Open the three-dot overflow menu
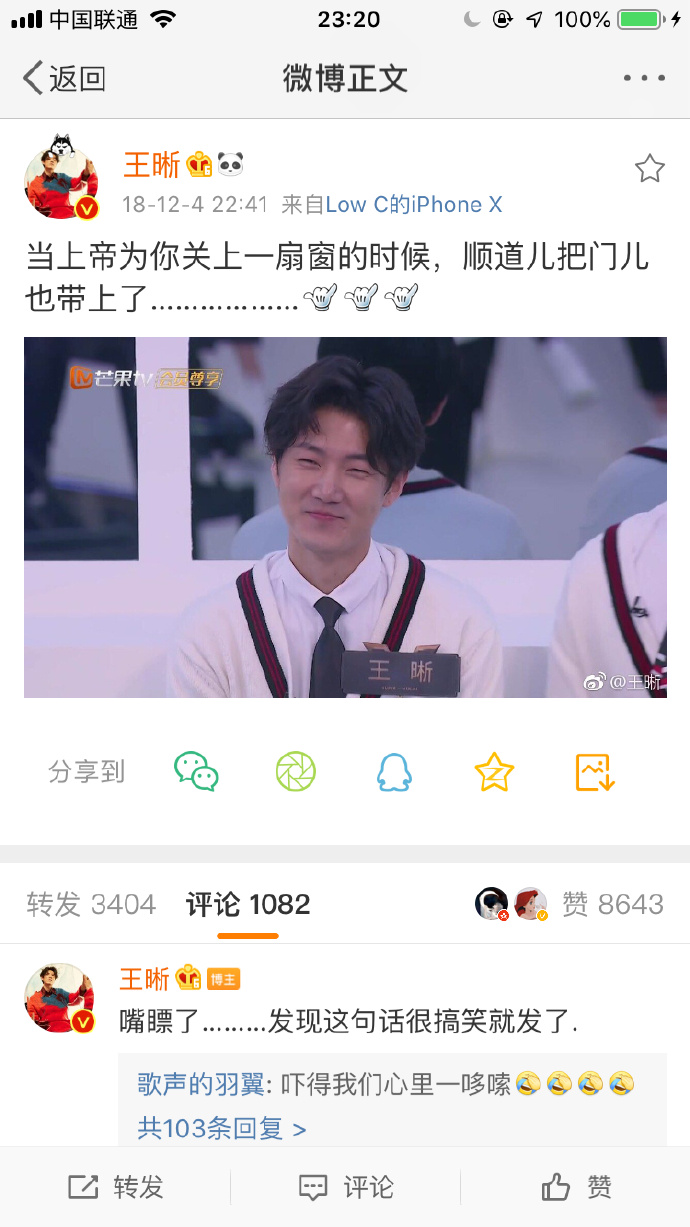Image resolution: width=690 pixels, height=1227 pixels. pyautogui.click(x=642, y=78)
